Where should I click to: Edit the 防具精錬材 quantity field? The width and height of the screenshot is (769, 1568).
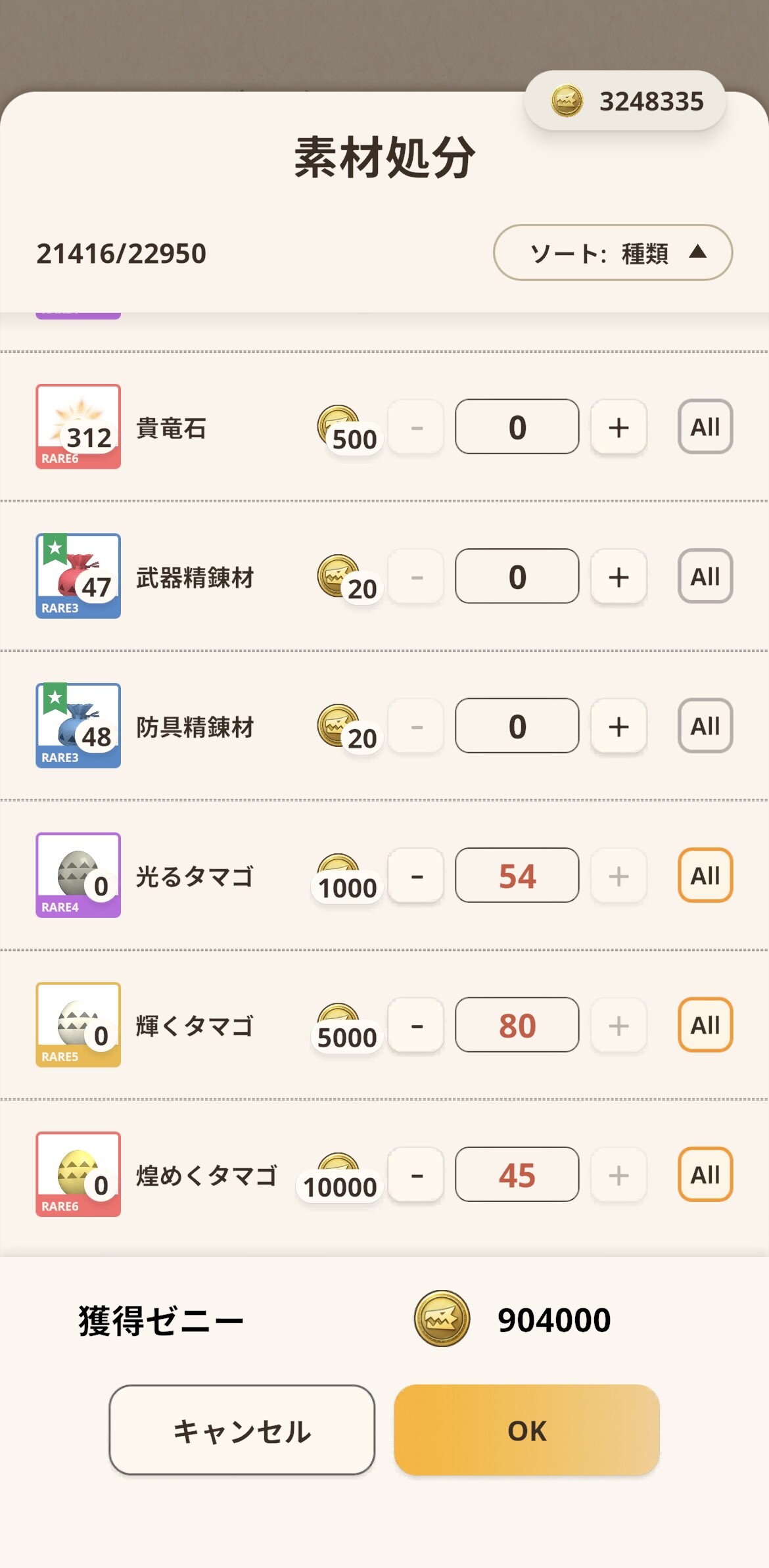517,726
